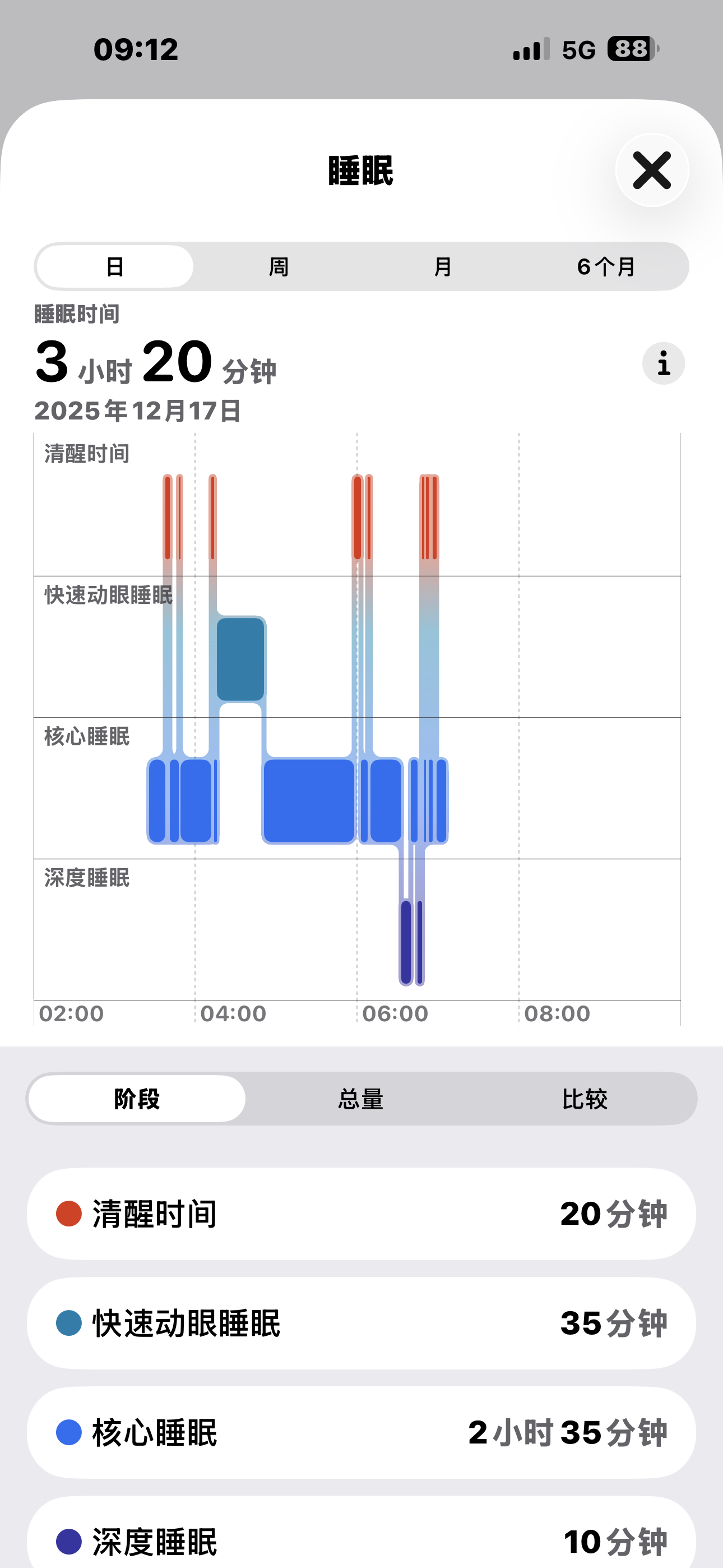Image resolution: width=723 pixels, height=1568 pixels.
Task: Switch to the 周 view
Action: tap(279, 266)
